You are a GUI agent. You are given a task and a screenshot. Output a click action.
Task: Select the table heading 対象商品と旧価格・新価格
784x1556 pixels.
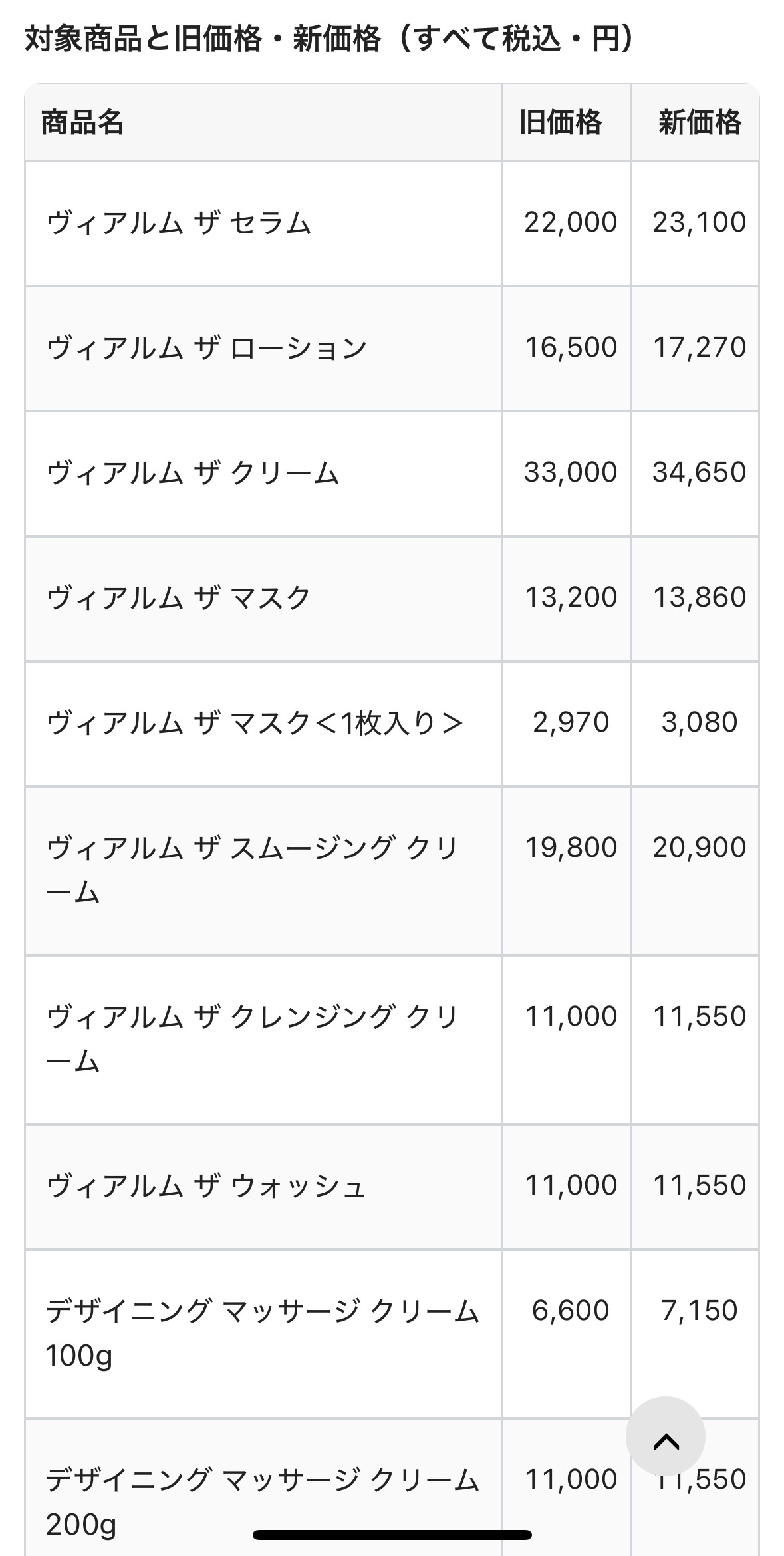click(x=326, y=38)
